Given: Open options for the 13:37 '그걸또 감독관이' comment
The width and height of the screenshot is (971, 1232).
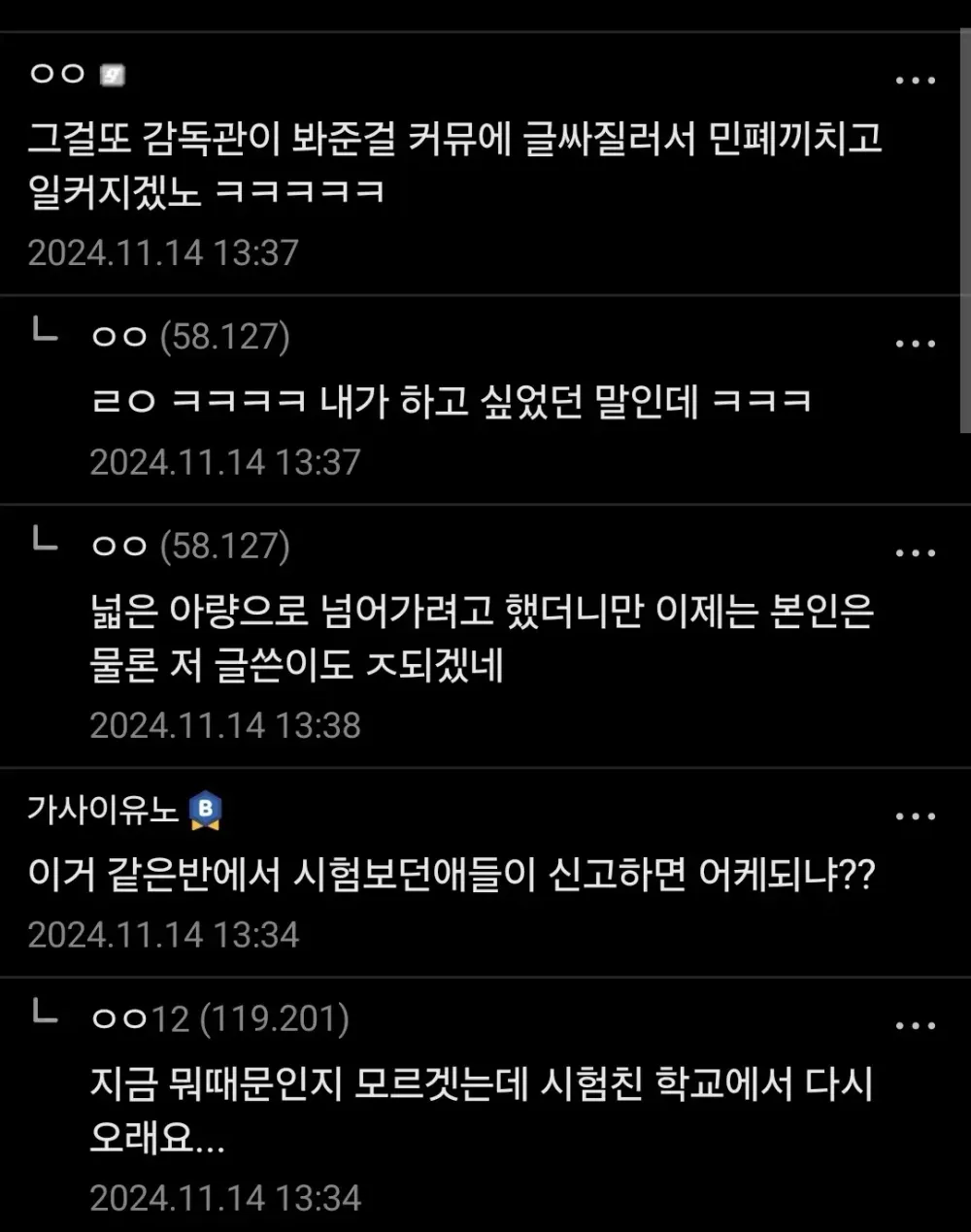Looking at the screenshot, I should click(915, 81).
